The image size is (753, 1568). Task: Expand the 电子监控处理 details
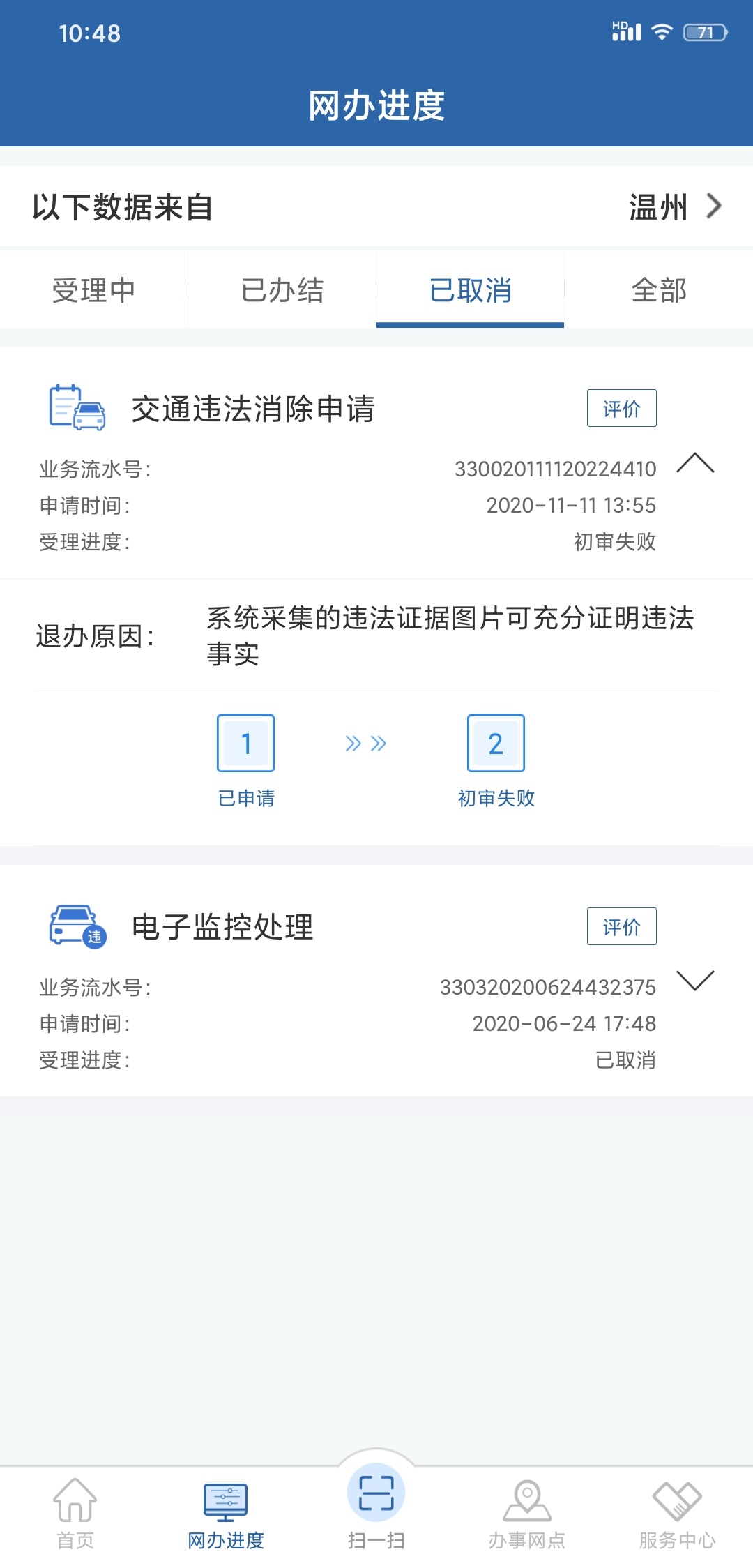click(x=695, y=980)
